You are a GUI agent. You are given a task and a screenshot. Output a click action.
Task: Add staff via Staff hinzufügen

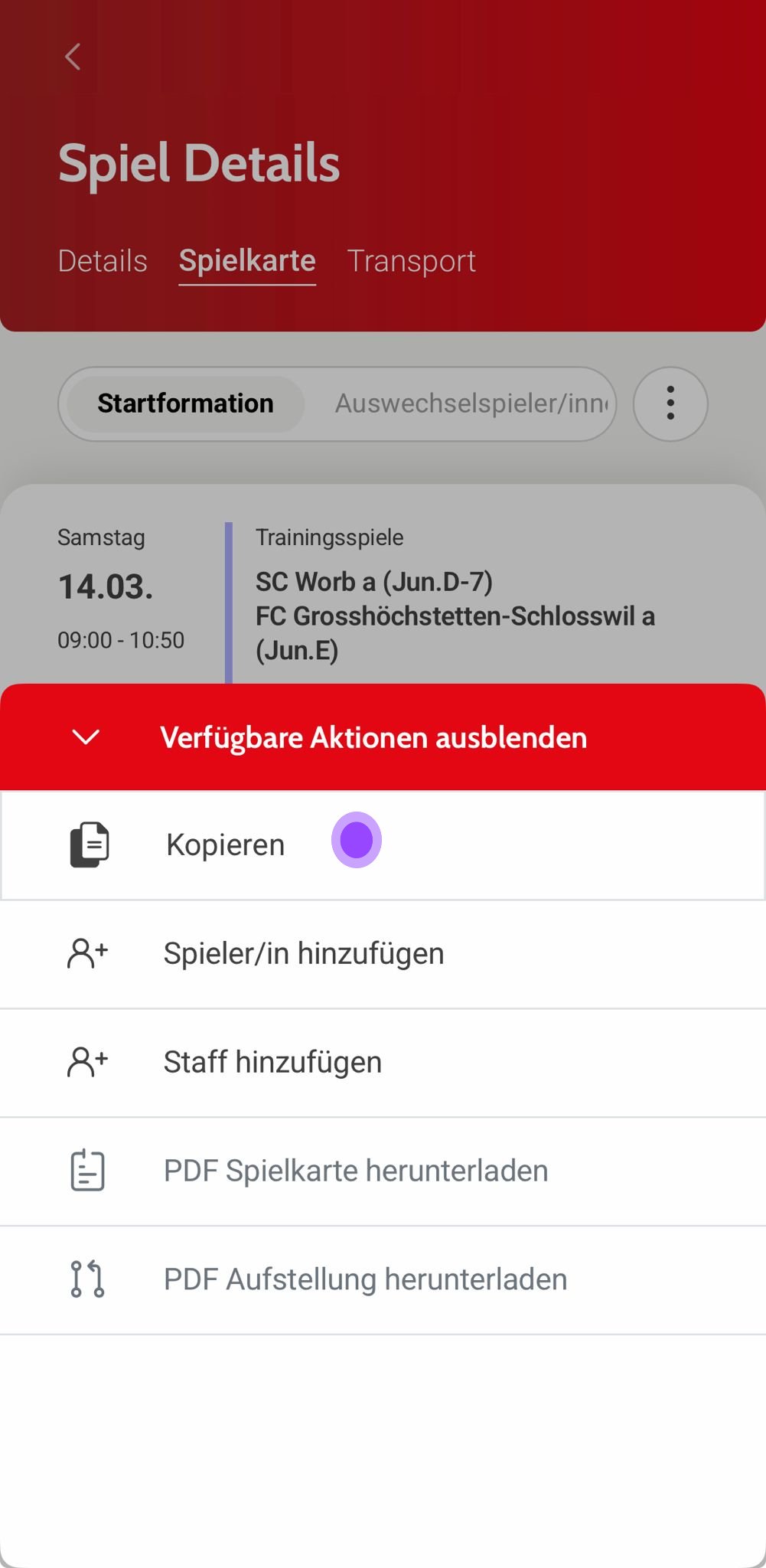[272, 1063]
